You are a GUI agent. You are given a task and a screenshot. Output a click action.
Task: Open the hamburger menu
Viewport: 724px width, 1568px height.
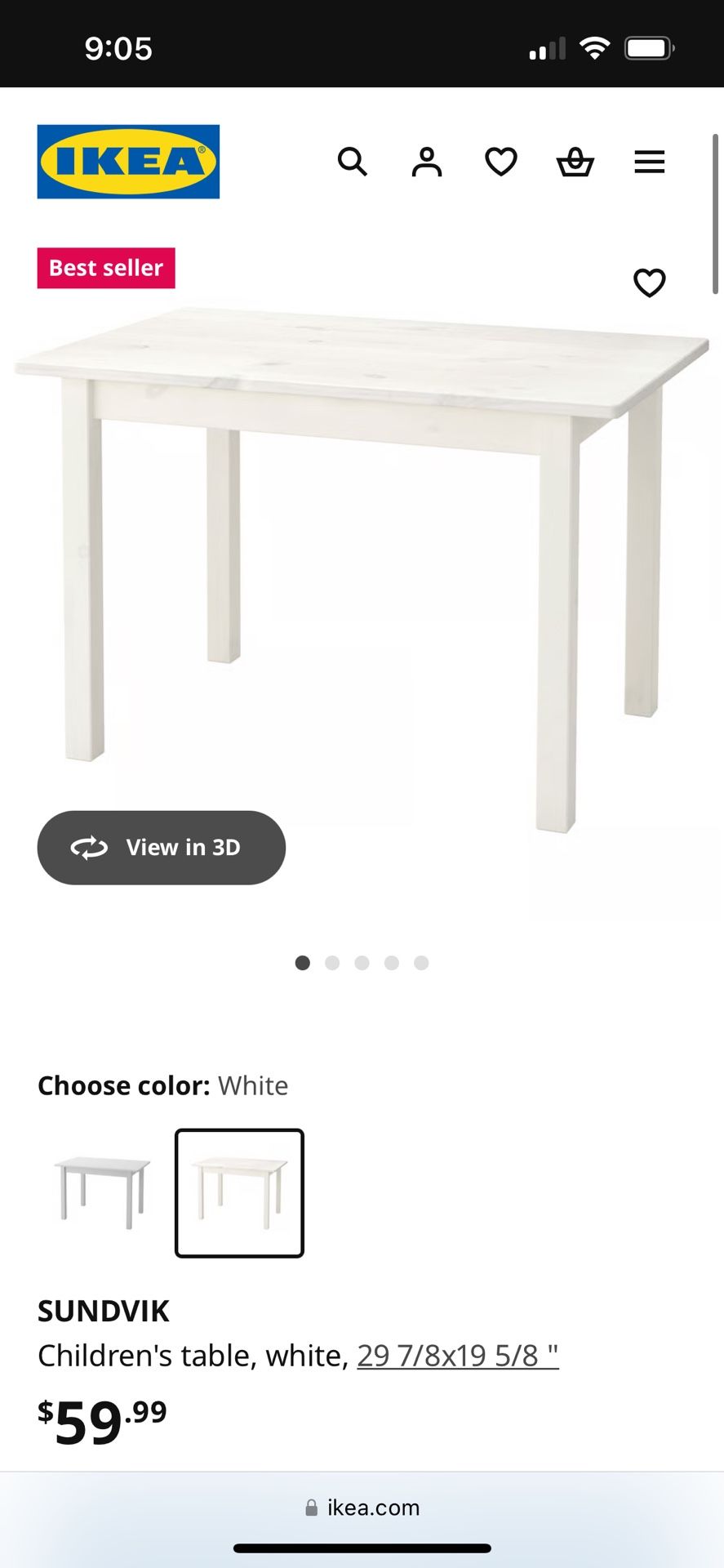click(650, 162)
